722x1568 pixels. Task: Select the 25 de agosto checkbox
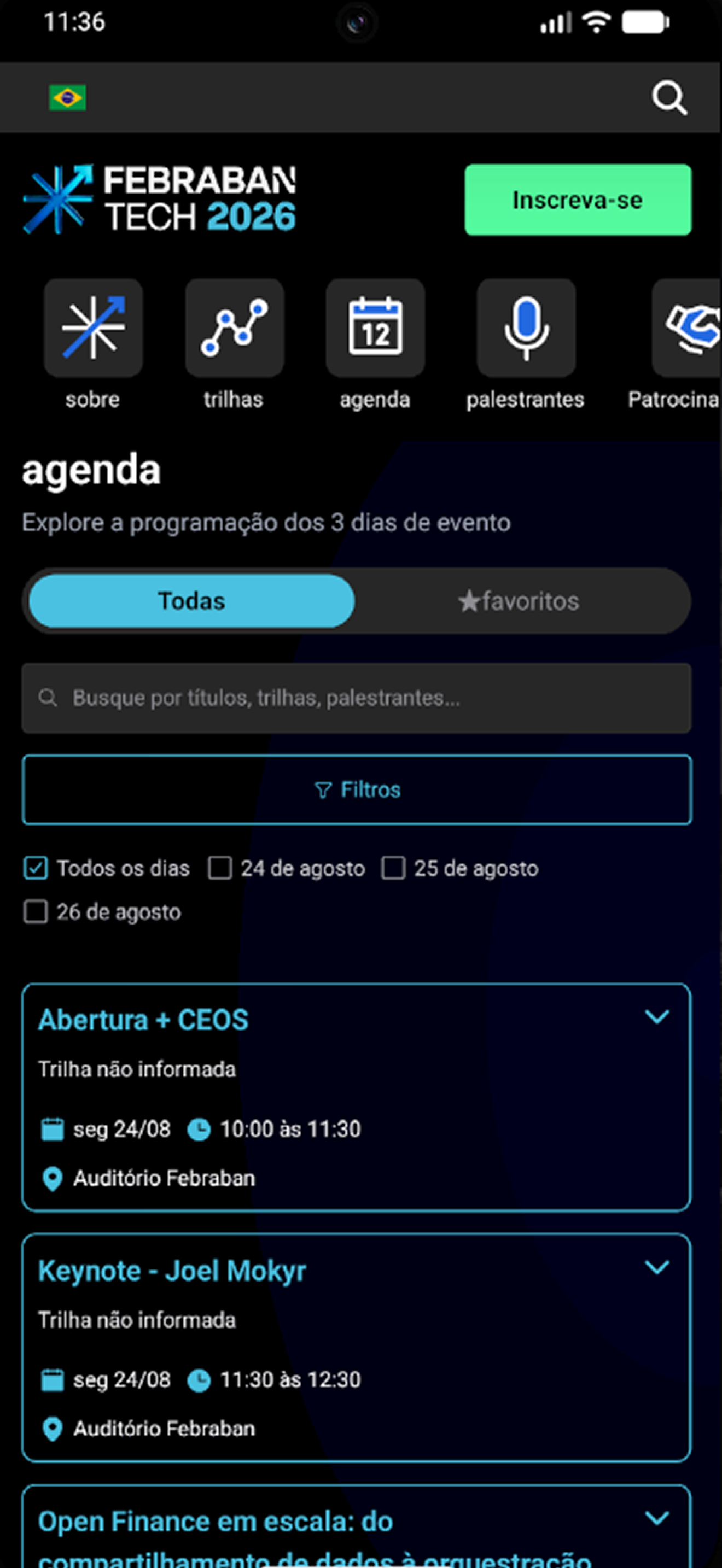click(393, 868)
